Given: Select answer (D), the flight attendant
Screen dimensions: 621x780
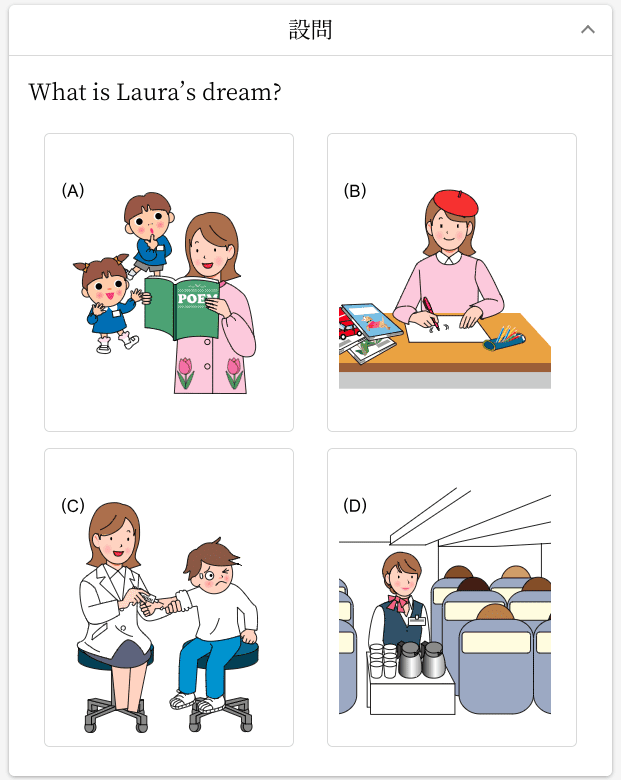Looking at the screenshot, I should 451,597.
